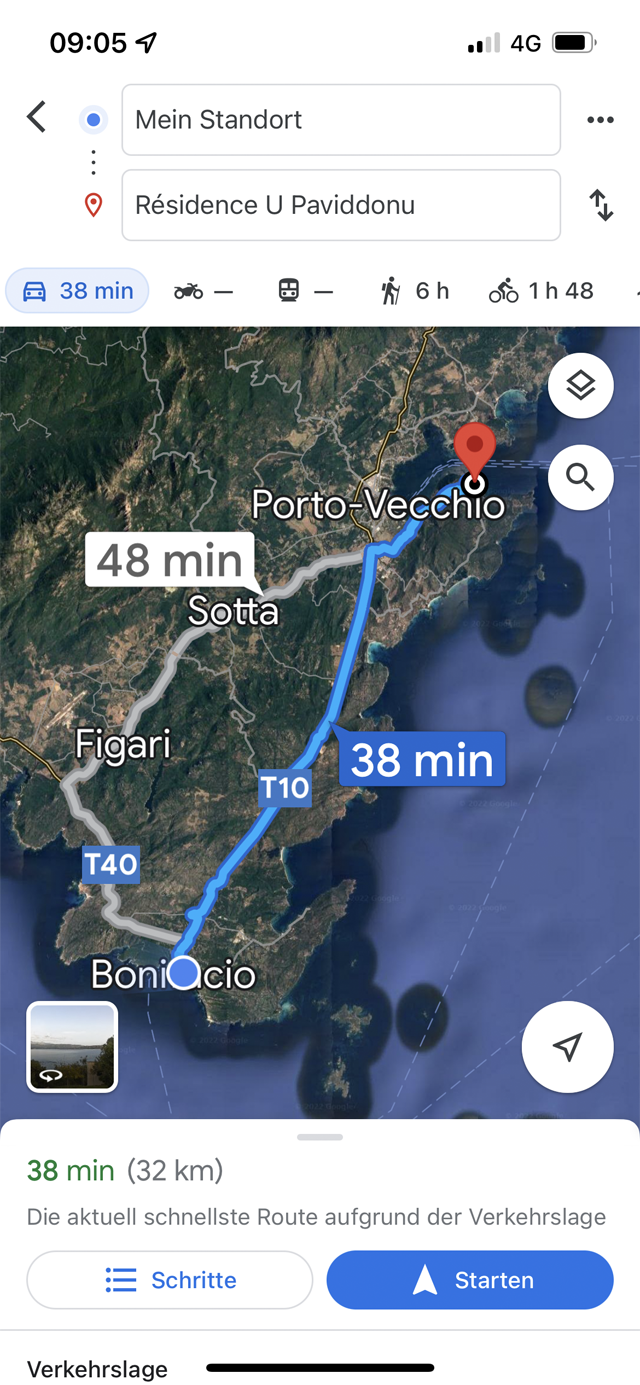Viewport: 640px width, 1385px height.
Task: Select the car mode 38 min
Action: click(78, 291)
